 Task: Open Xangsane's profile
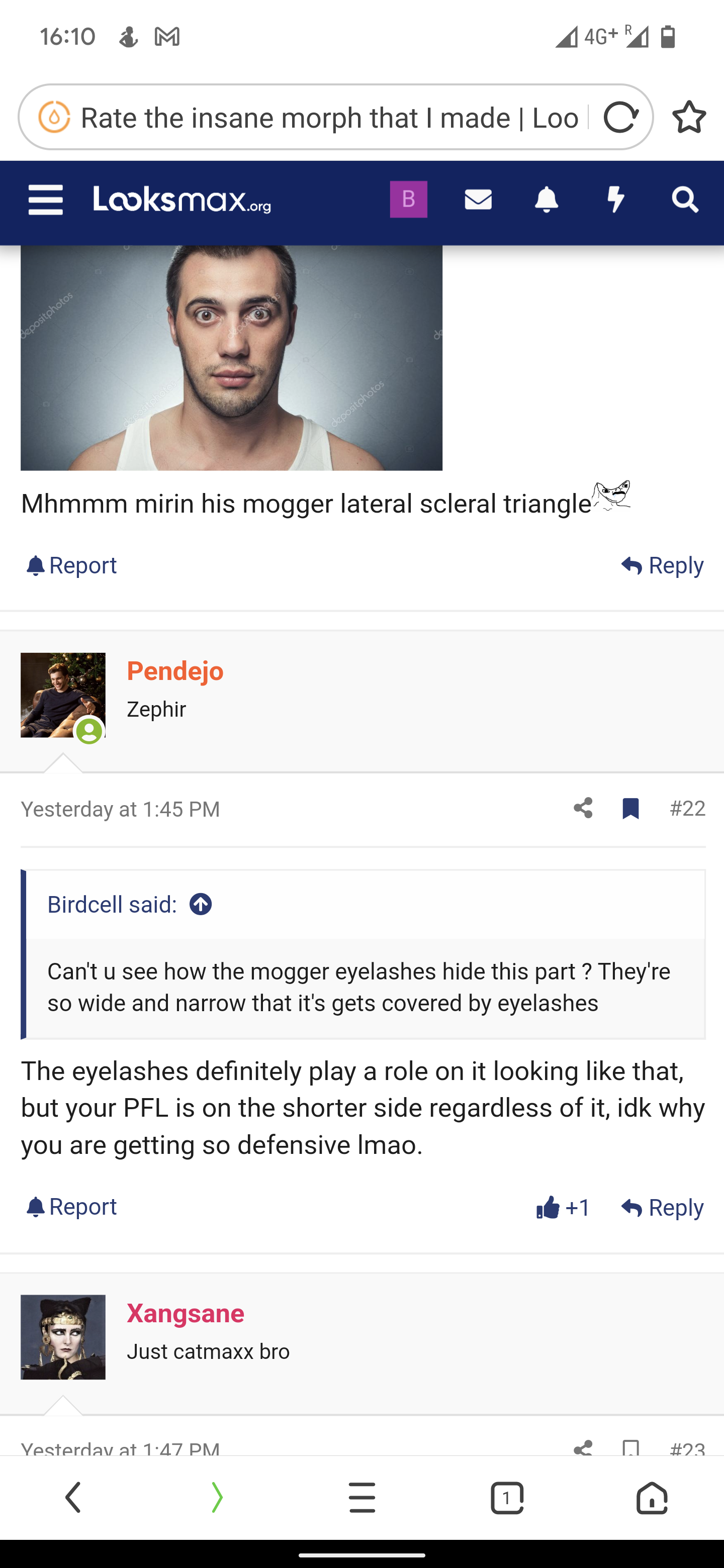click(x=185, y=1313)
